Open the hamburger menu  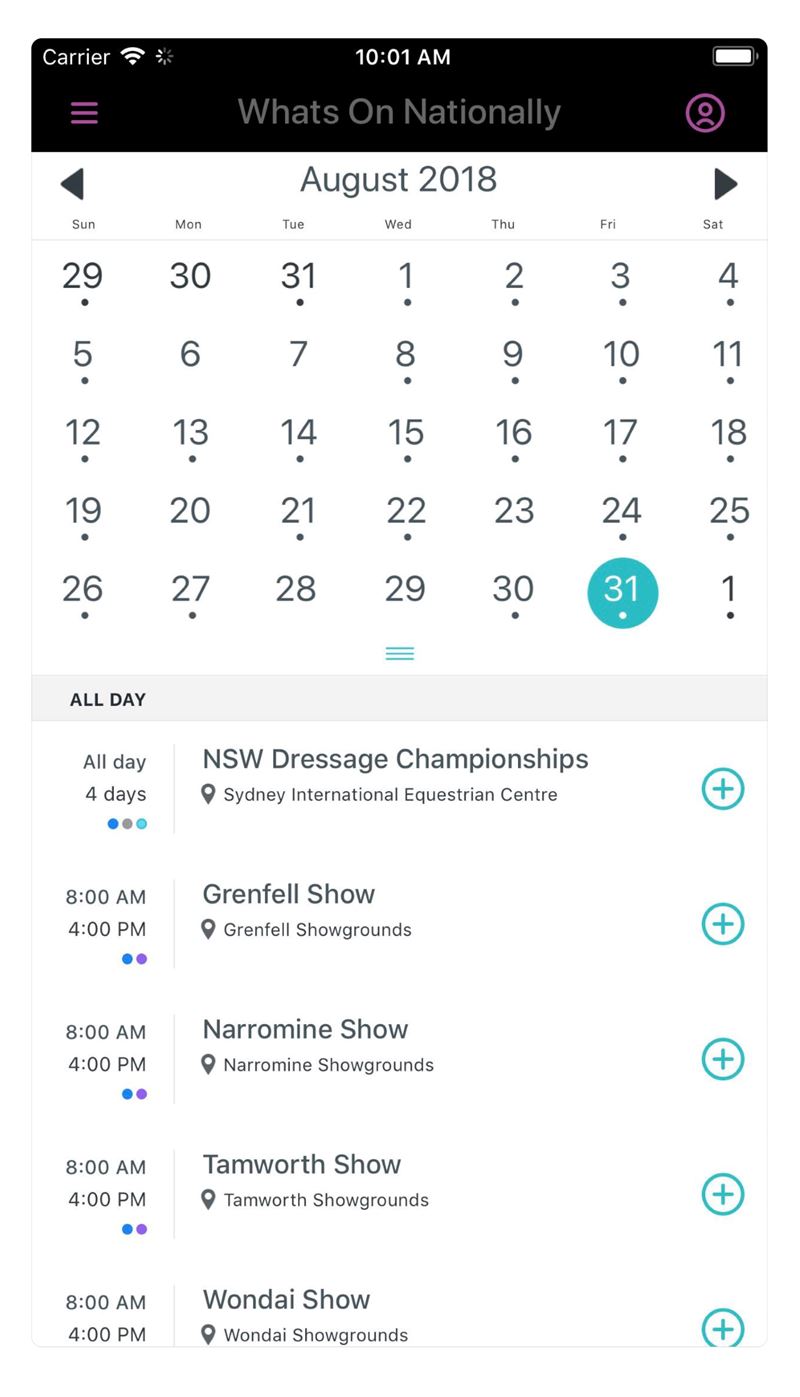(x=84, y=112)
